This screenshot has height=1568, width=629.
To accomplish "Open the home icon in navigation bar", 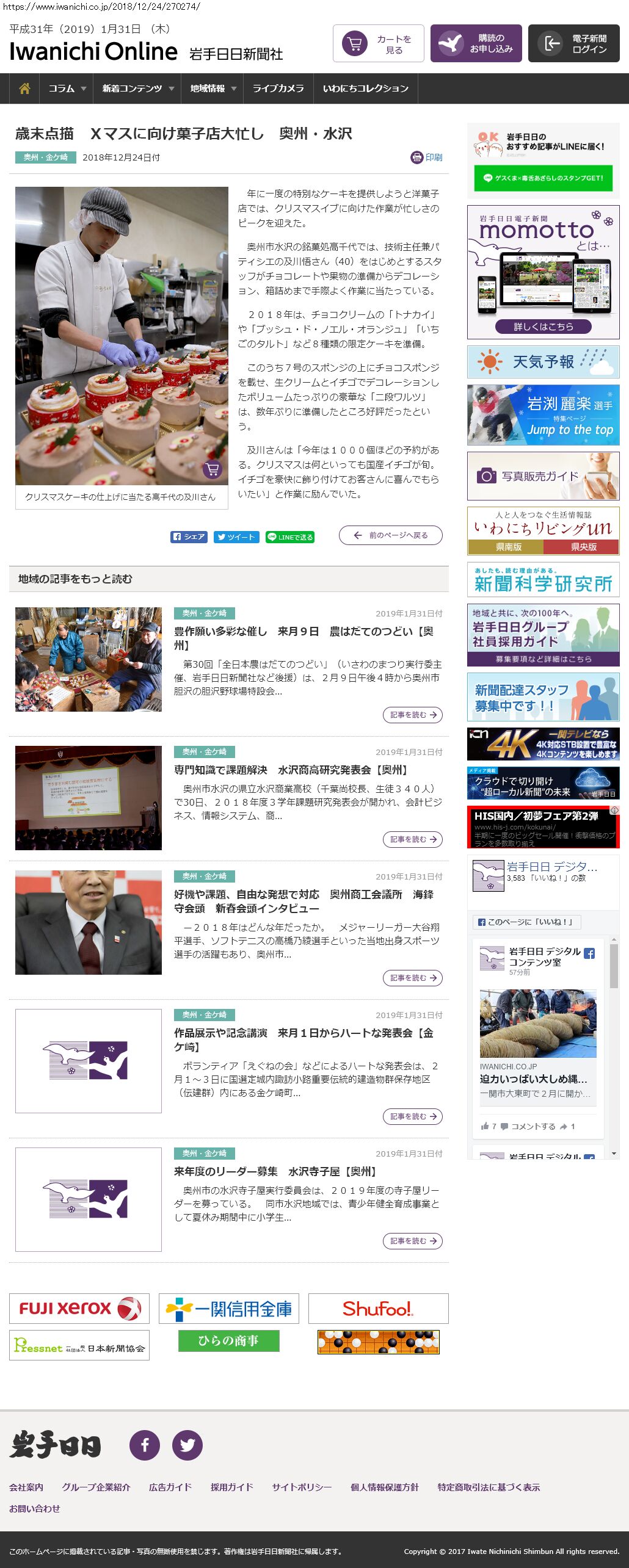I will tap(24, 89).
